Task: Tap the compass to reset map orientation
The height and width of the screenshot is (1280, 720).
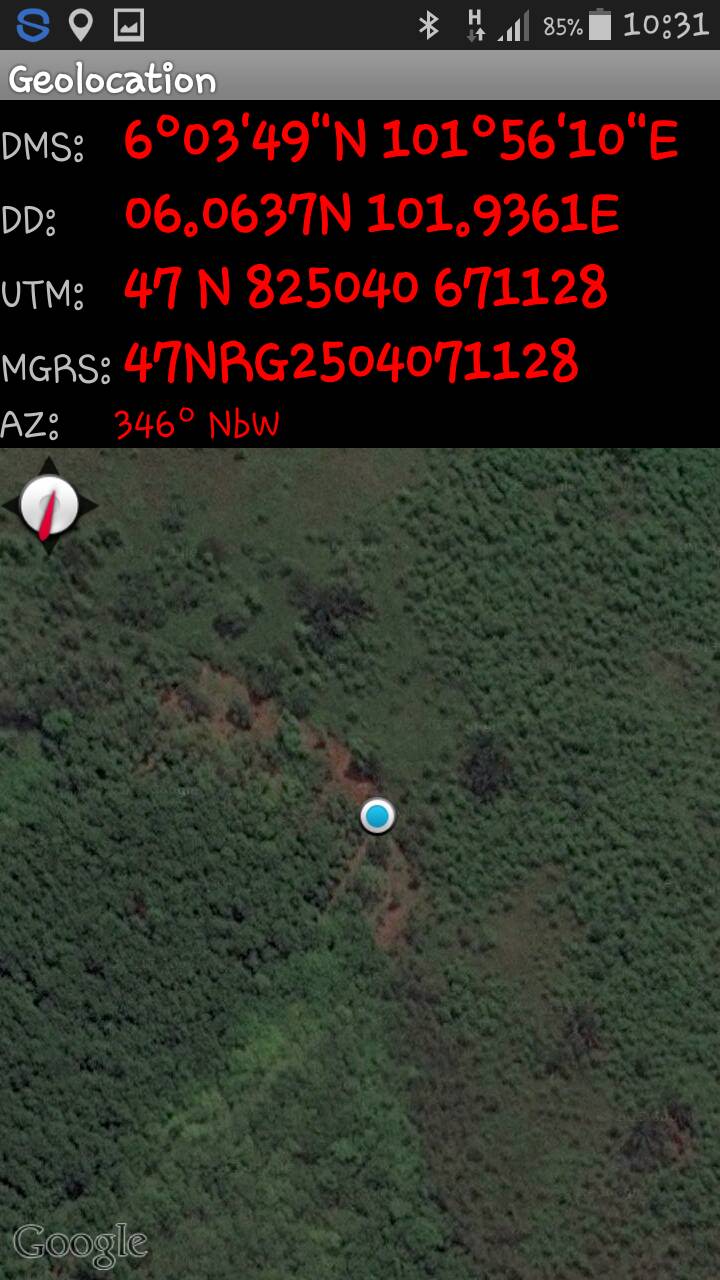Action: tap(49, 507)
